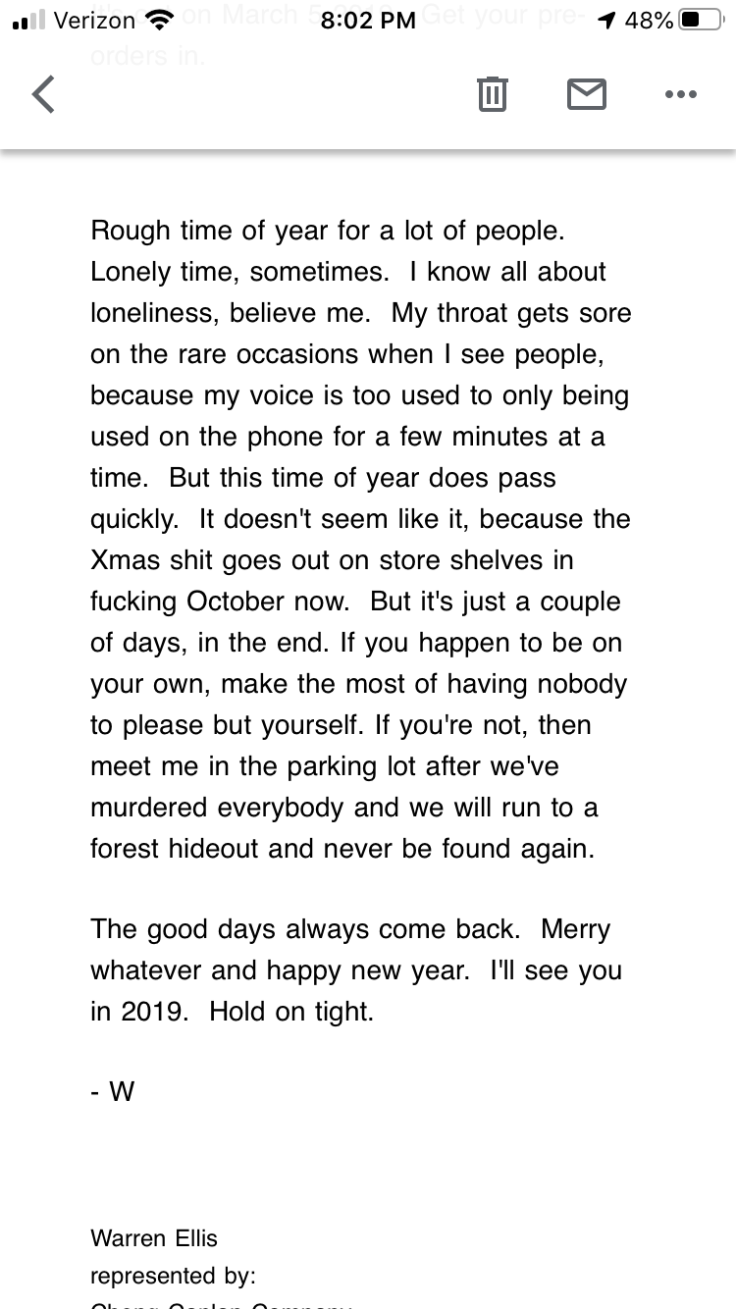Image resolution: width=736 pixels, height=1309 pixels.
Task: Open the three-dot overflow menu
Action: coord(680,95)
